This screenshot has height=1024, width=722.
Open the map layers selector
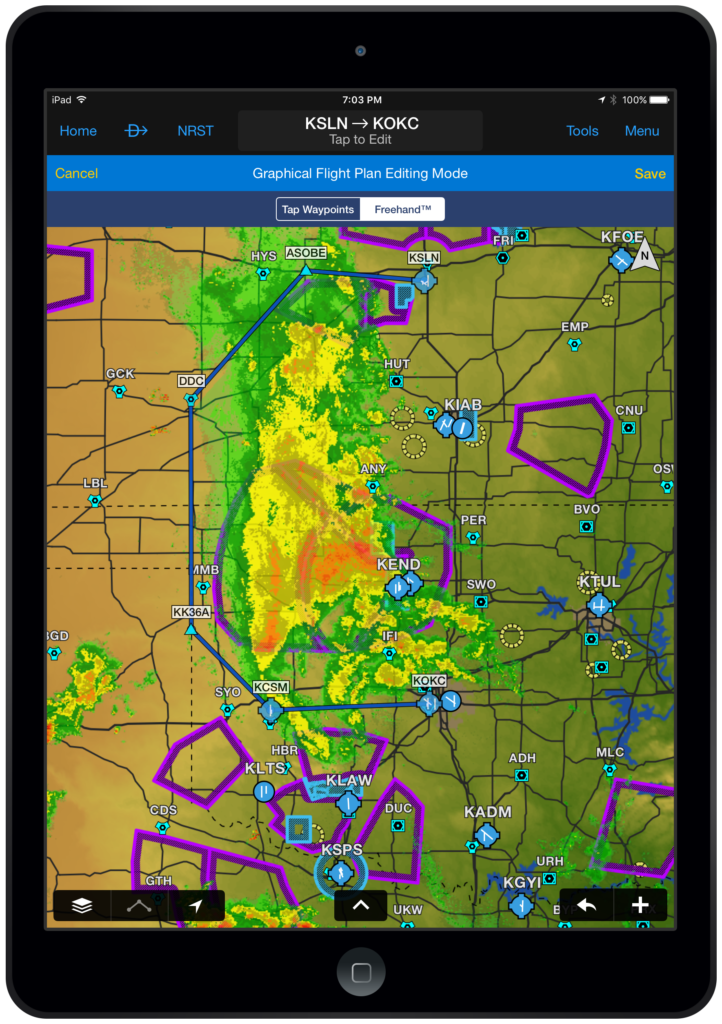pos(80,905)
